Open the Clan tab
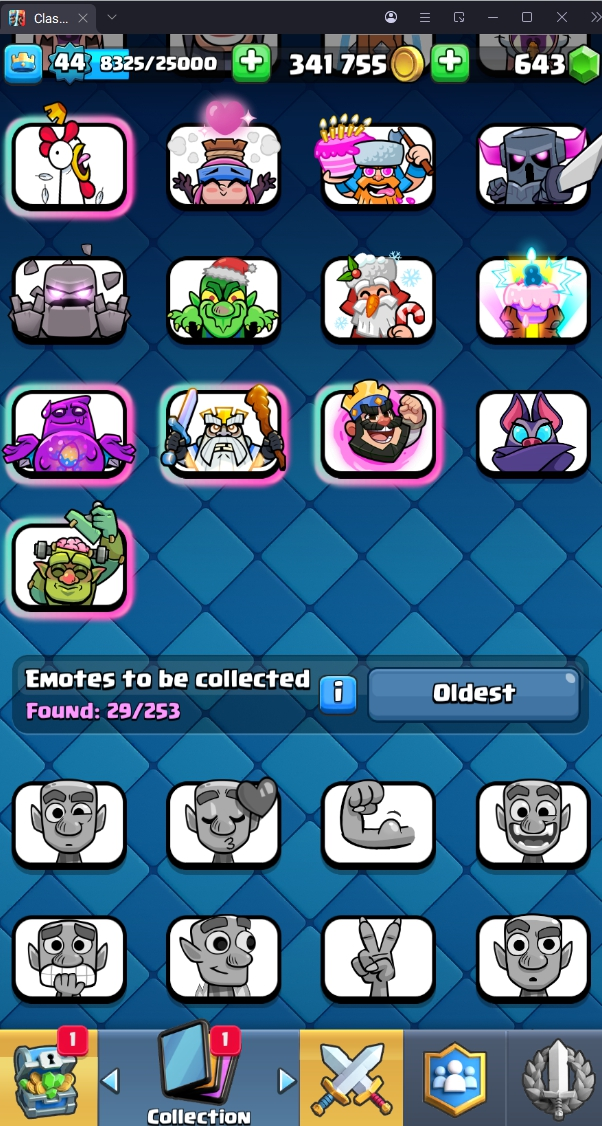Image resolution: width=602 pixels, height=1126 pixels. click(454, 1078)
